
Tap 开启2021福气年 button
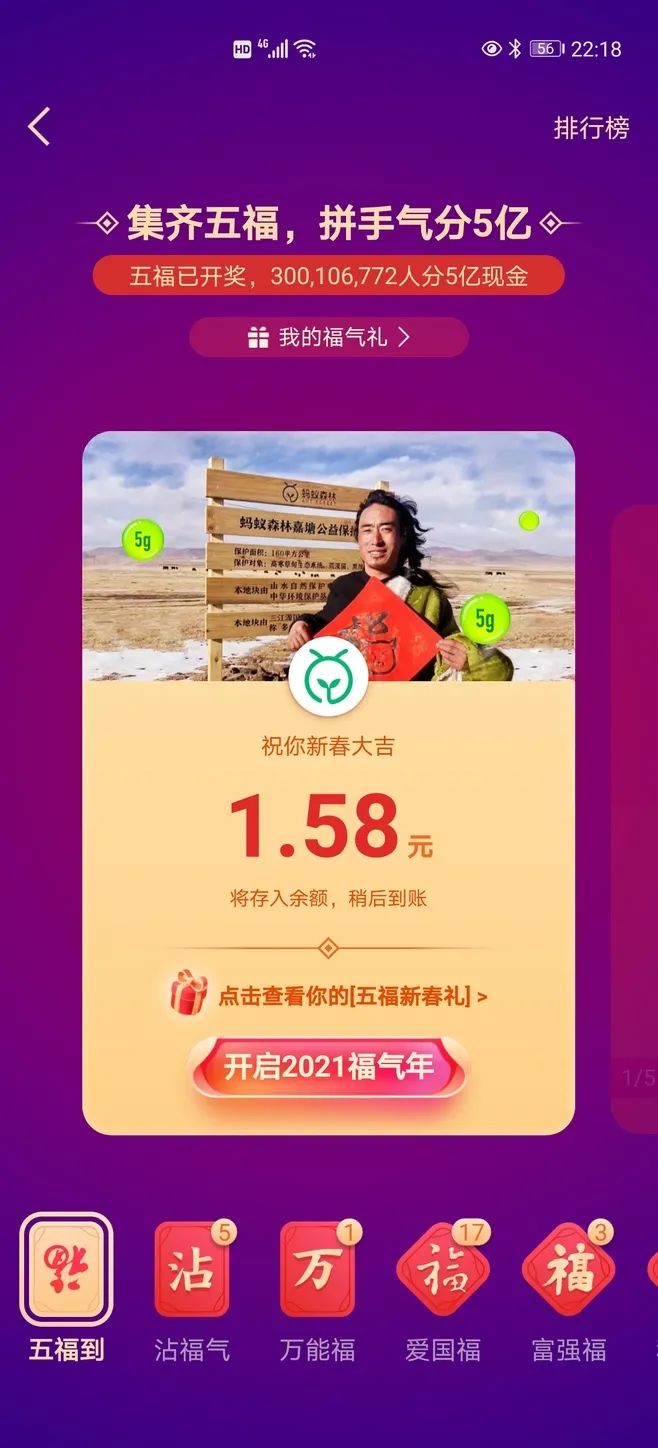coord(328,1068)
